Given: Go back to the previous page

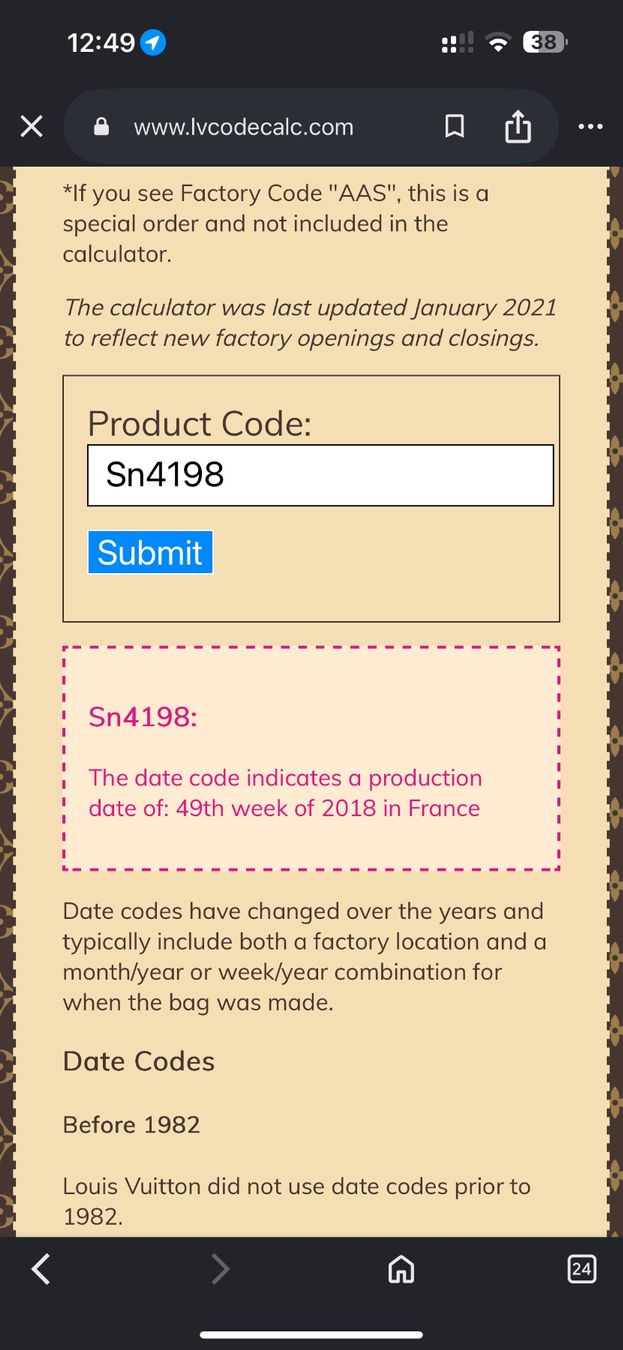Looking at the screenshot, I should (40, 1269).
